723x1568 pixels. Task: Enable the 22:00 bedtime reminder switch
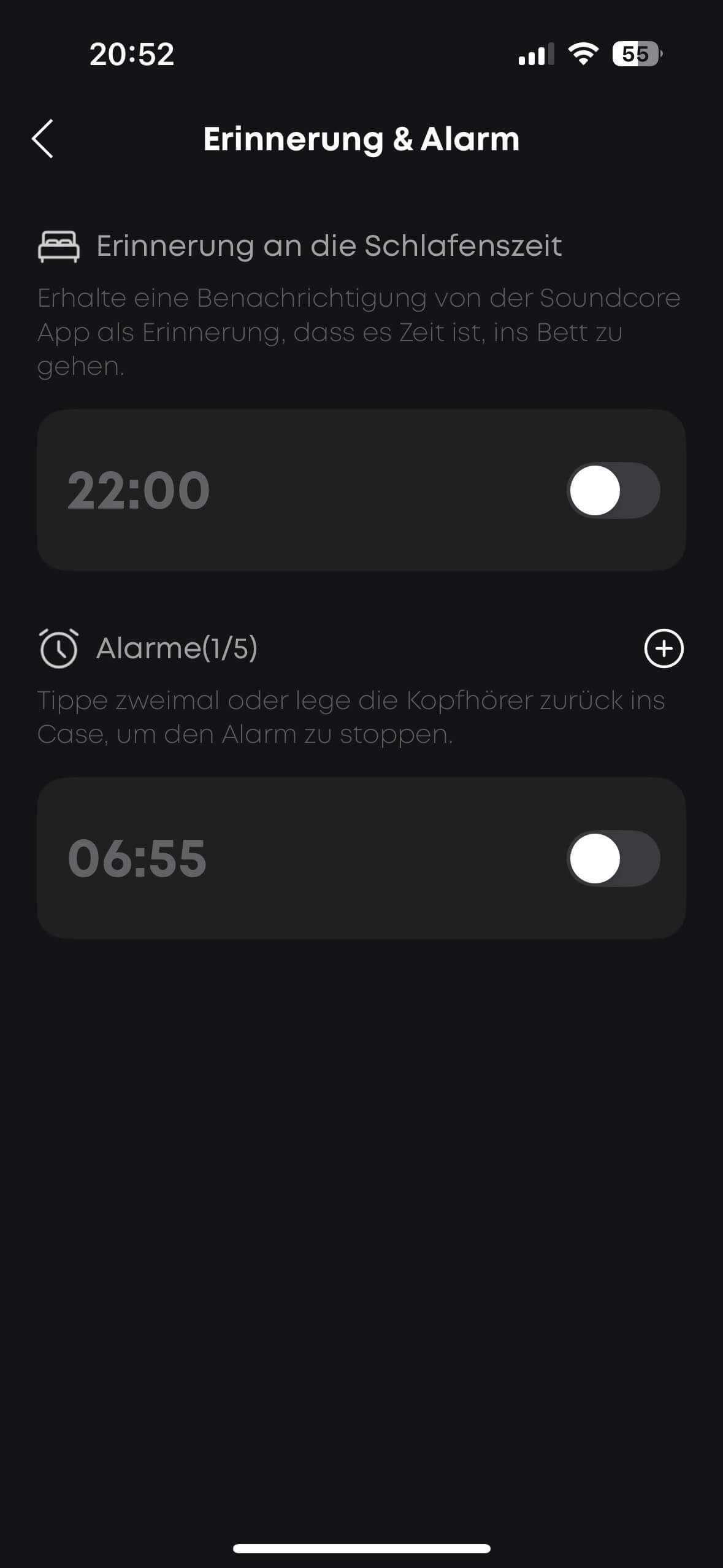(x=613, y=490)
